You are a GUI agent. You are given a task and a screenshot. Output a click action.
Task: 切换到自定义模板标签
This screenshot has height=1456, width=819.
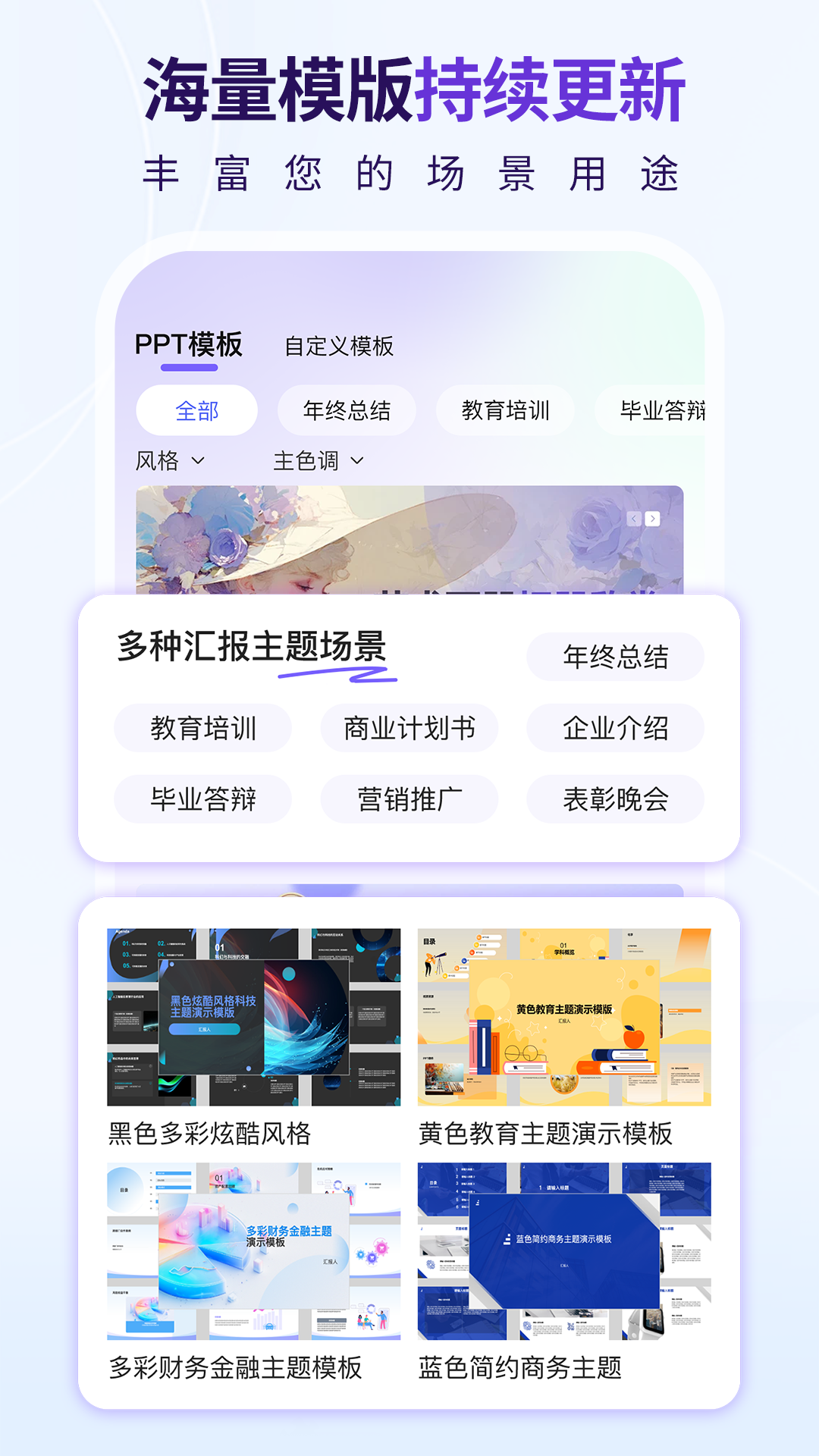[x=340, y=346]
